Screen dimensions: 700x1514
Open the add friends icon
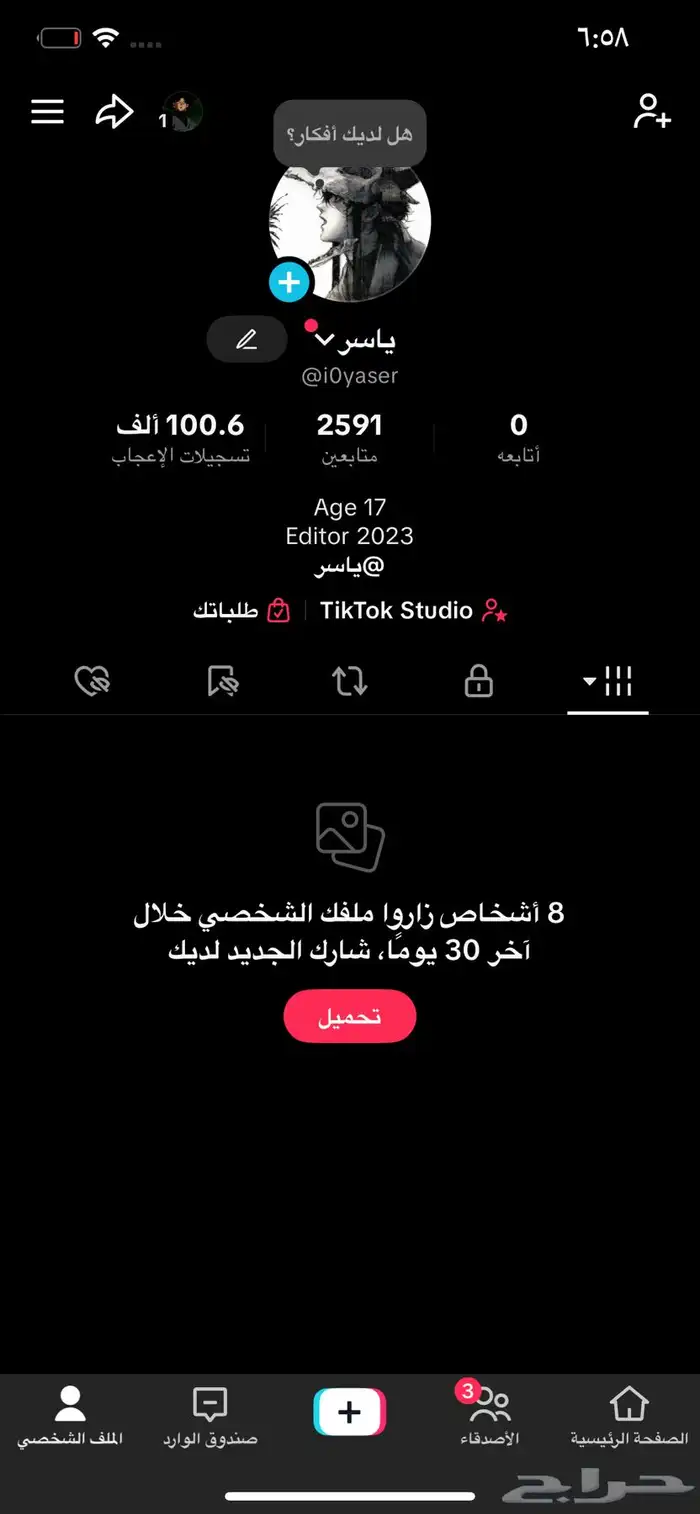pyautogui.click(x=652, y=112)
